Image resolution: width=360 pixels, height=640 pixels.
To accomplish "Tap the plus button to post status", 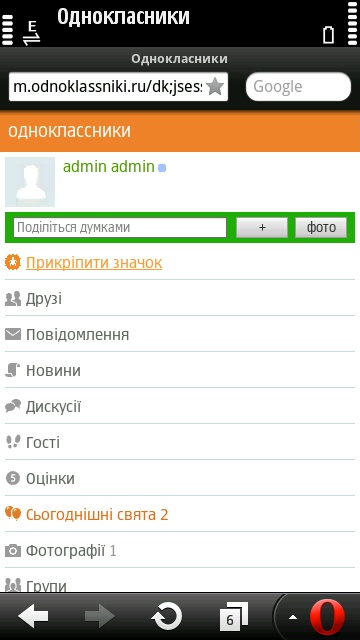I will (x=262, y=227).
